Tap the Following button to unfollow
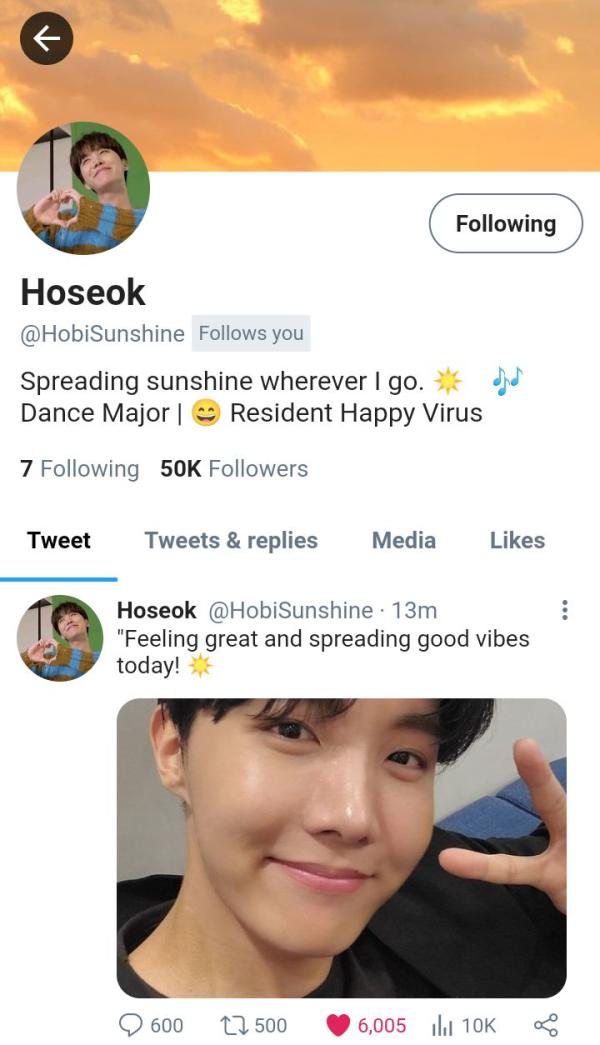Screen dimensions: 600x1045 pyautogui.click(x=505, y=224)
